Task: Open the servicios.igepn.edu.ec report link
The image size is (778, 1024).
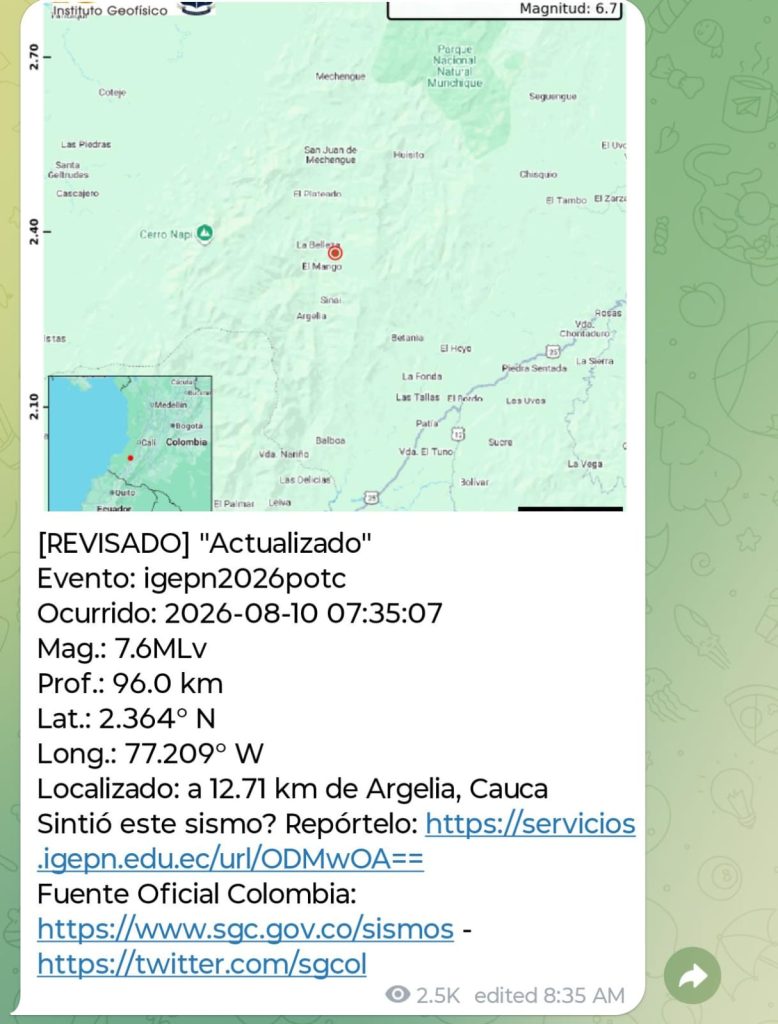Action: [x=336, y=841]
